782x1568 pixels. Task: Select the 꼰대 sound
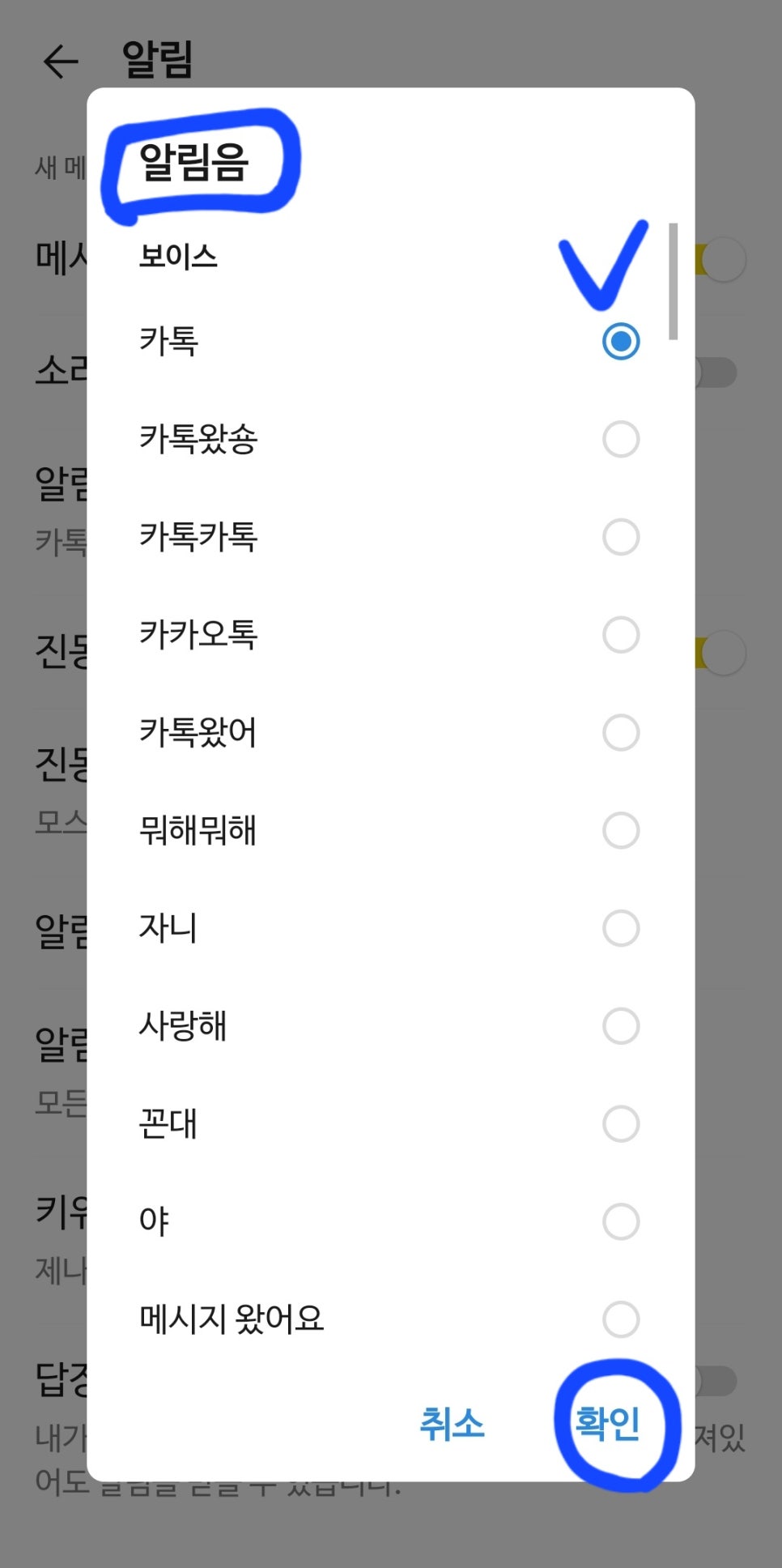[390, 1124]
